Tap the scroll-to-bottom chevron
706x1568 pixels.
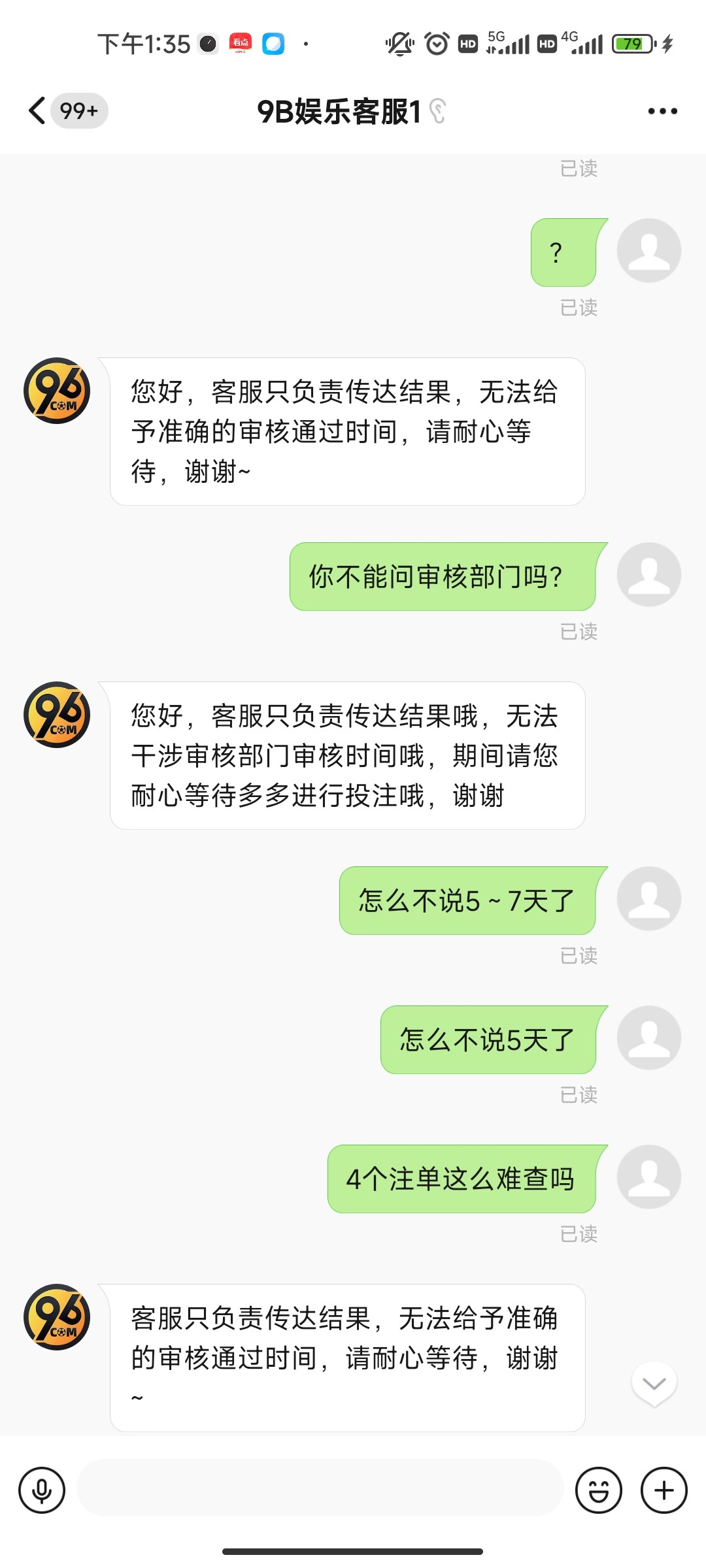(x=653, y=1383)
